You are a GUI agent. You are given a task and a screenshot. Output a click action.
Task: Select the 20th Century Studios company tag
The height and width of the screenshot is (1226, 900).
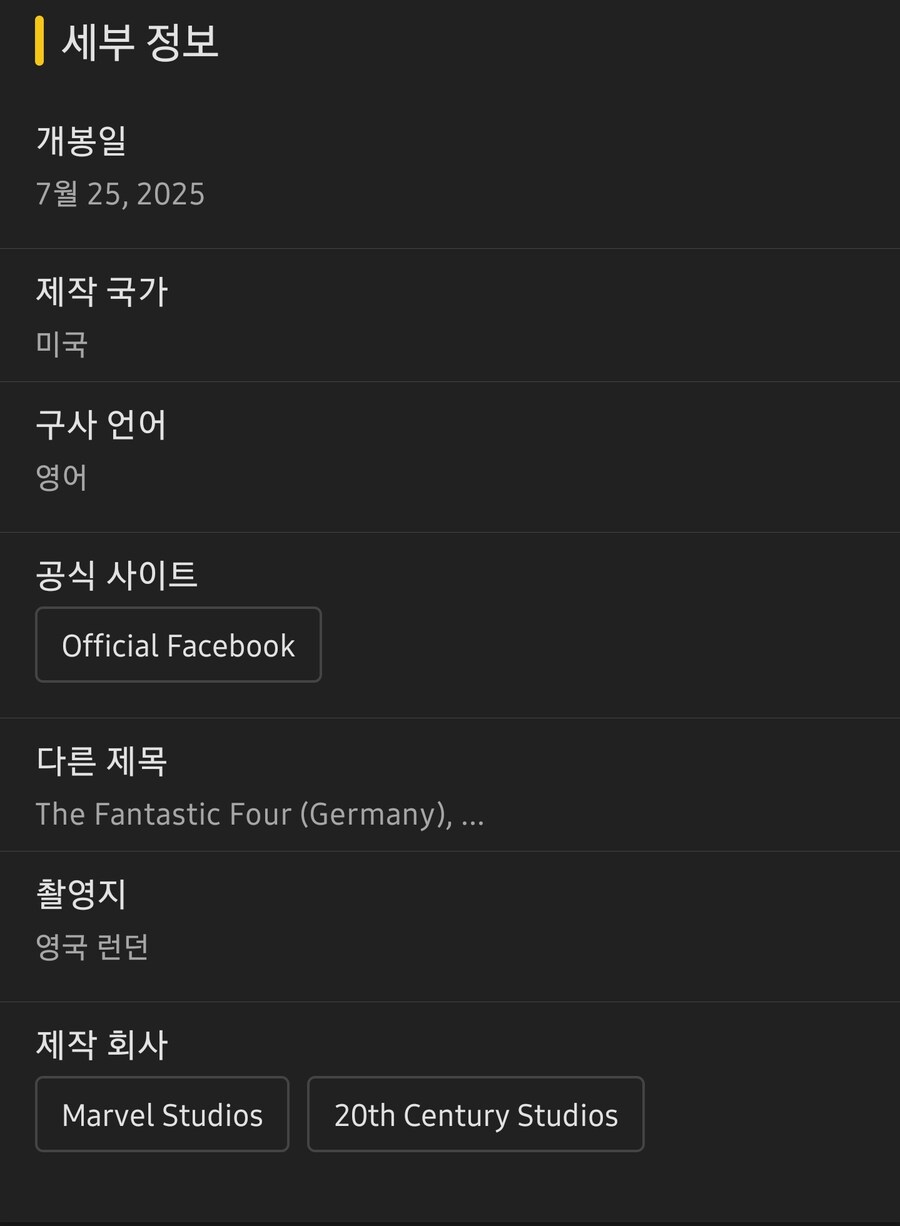(475, 1113)
